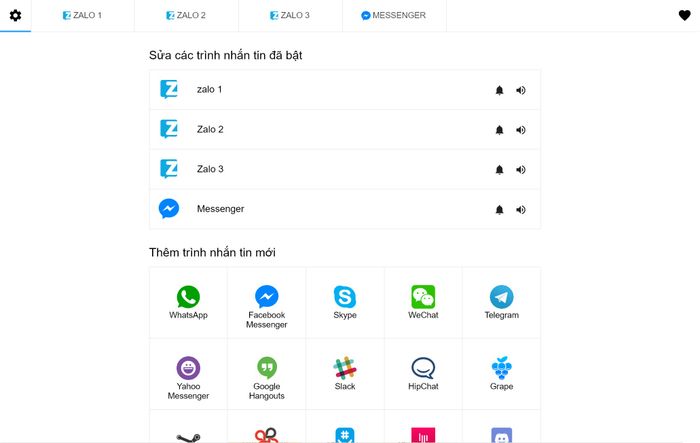700x443 pixels.
Task: Mute sound for zalo 1
Action: (x=521, y=90)
